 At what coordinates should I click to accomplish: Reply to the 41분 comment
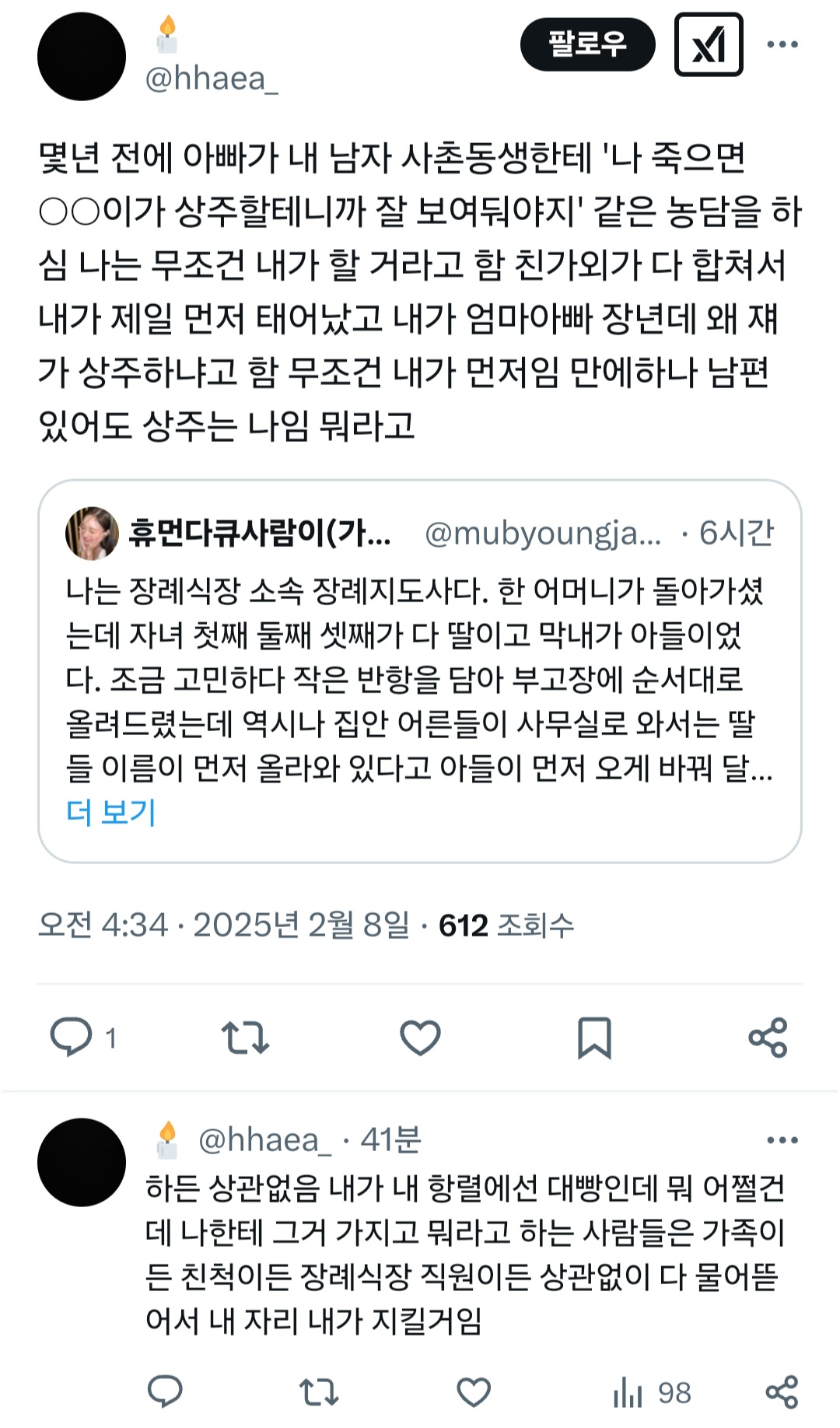click(x=165, y=1391)
